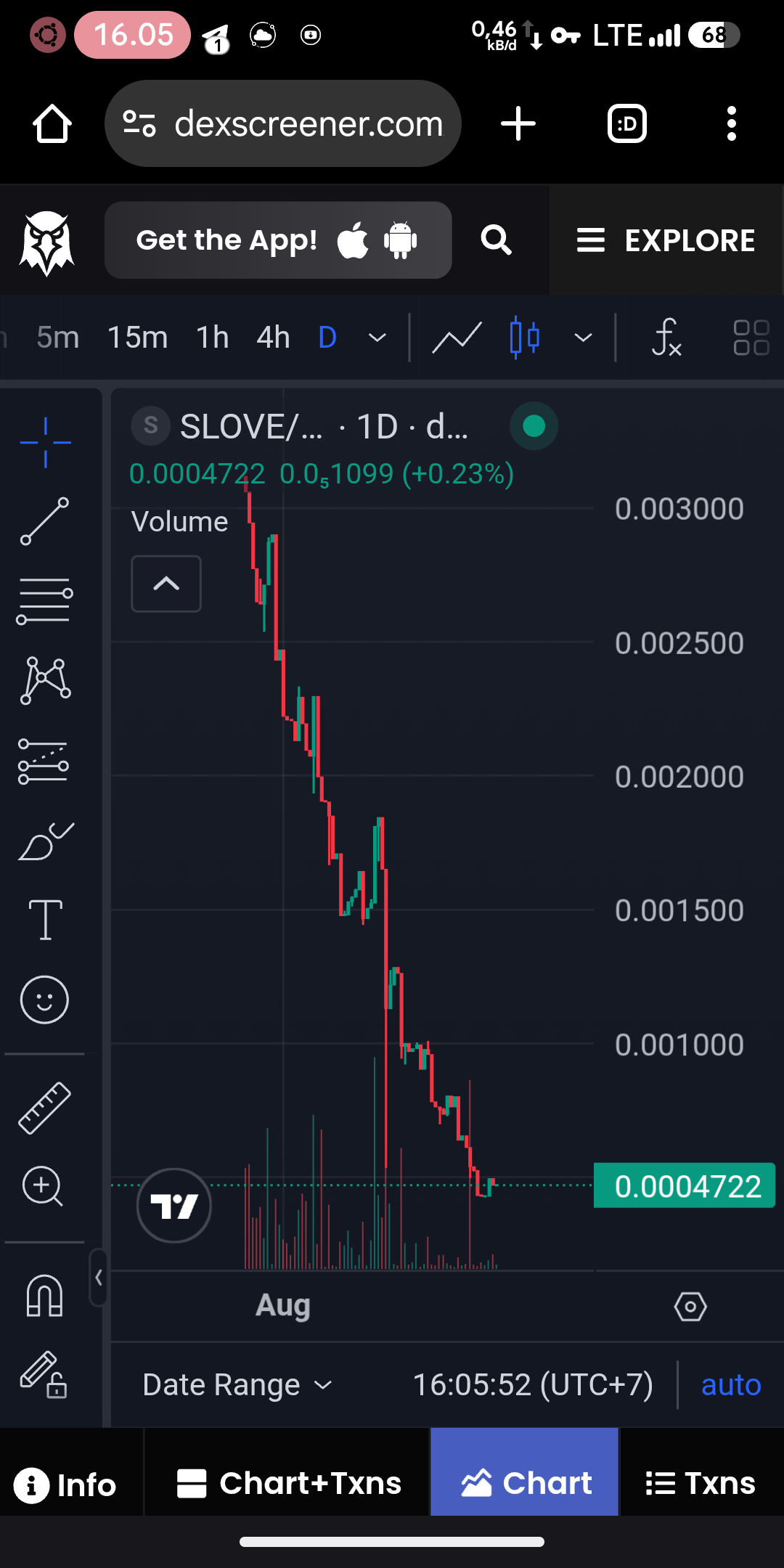Choose the ruler measure tool
Image resolution: width=784 pixels, height=1568 pixels.
(45, 1108)
